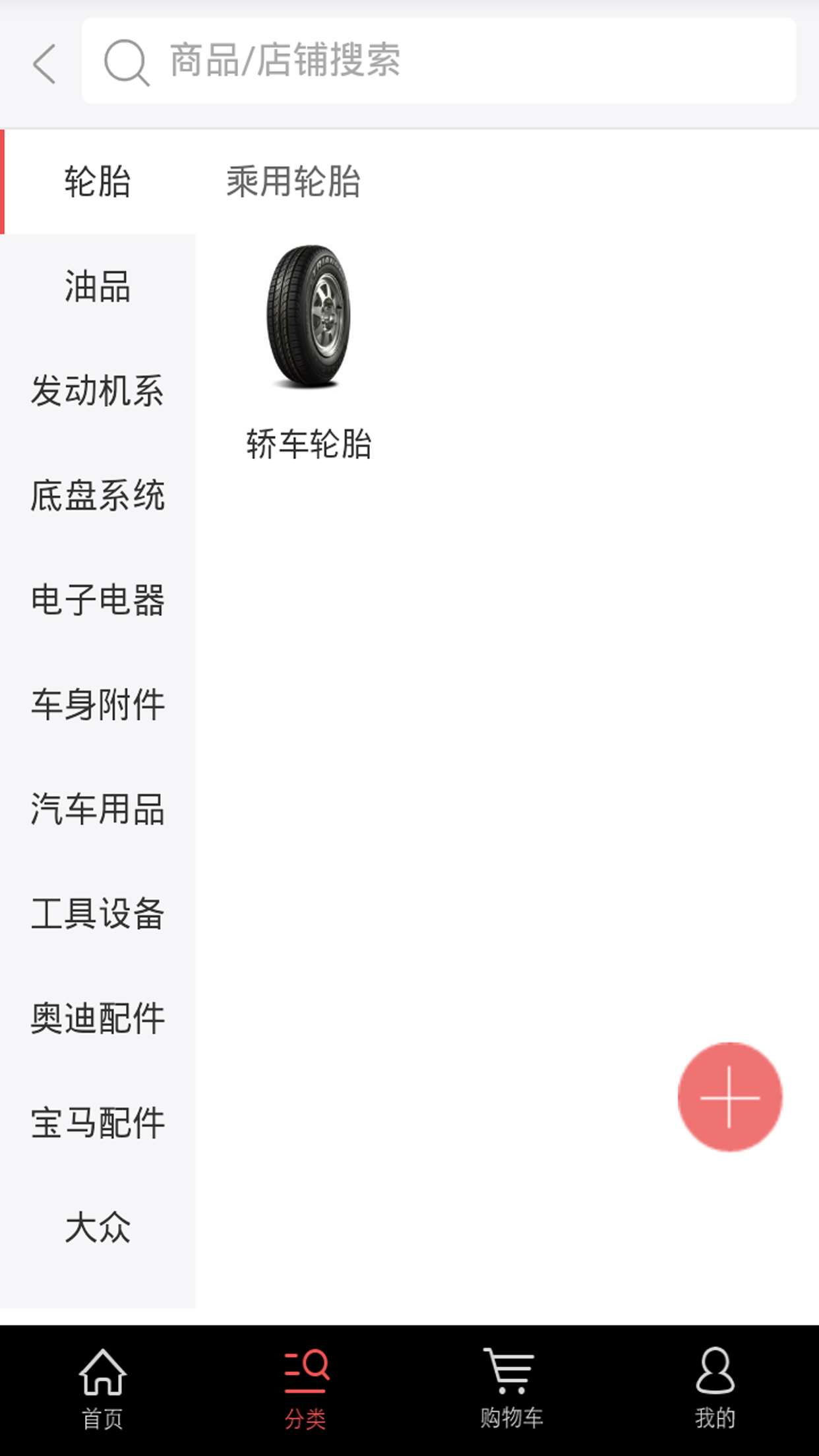Screen dimensions: 819x1456
Task: Open the 购物车 tab
Action: (x=511, y=1389)
